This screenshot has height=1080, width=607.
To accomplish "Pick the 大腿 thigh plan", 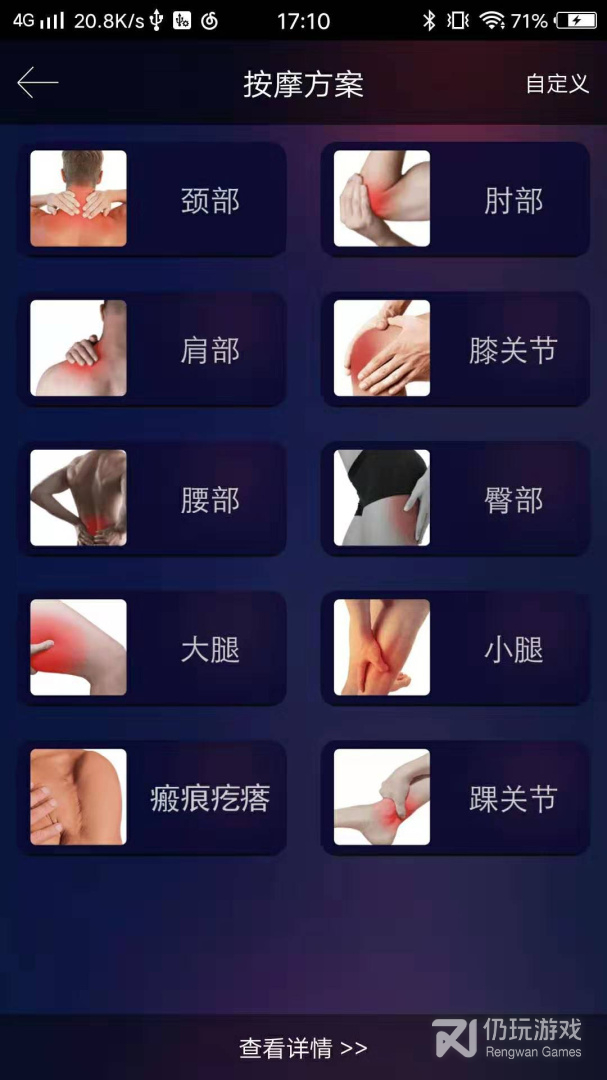I will pos(152,647).
